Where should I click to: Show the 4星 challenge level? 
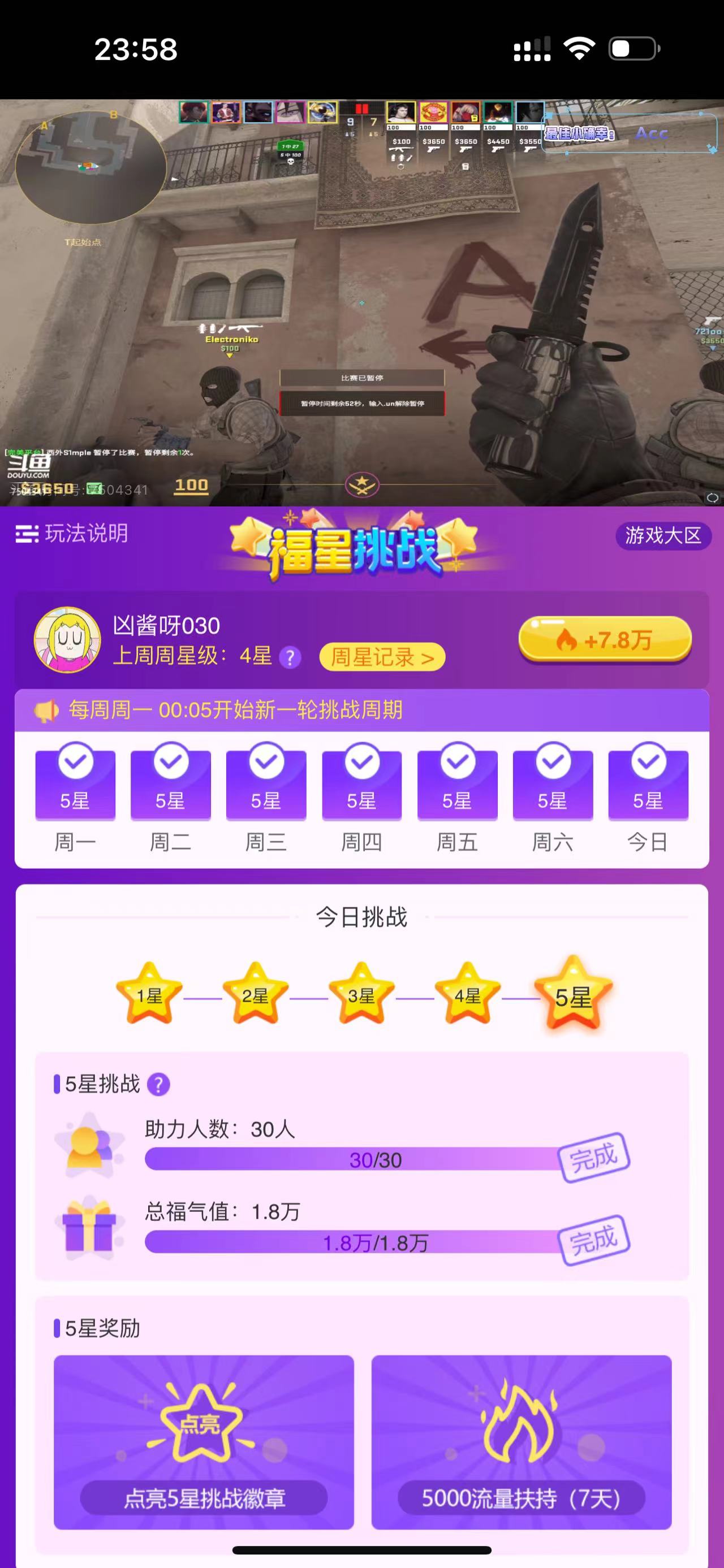[x=467, y=995]
